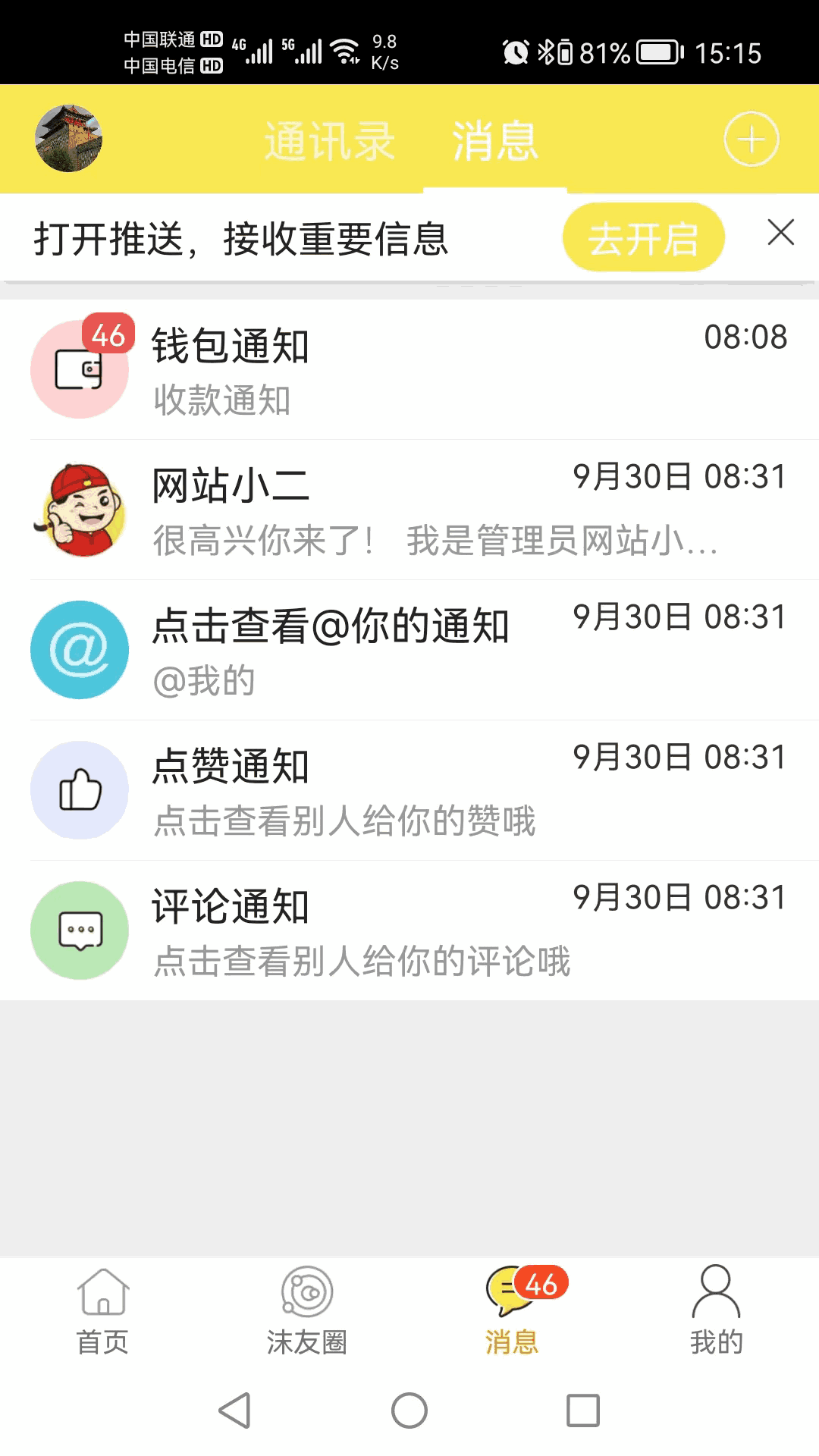Open the chat with 网站小二
Screen dimensions: 819x1456
(409, 510)
